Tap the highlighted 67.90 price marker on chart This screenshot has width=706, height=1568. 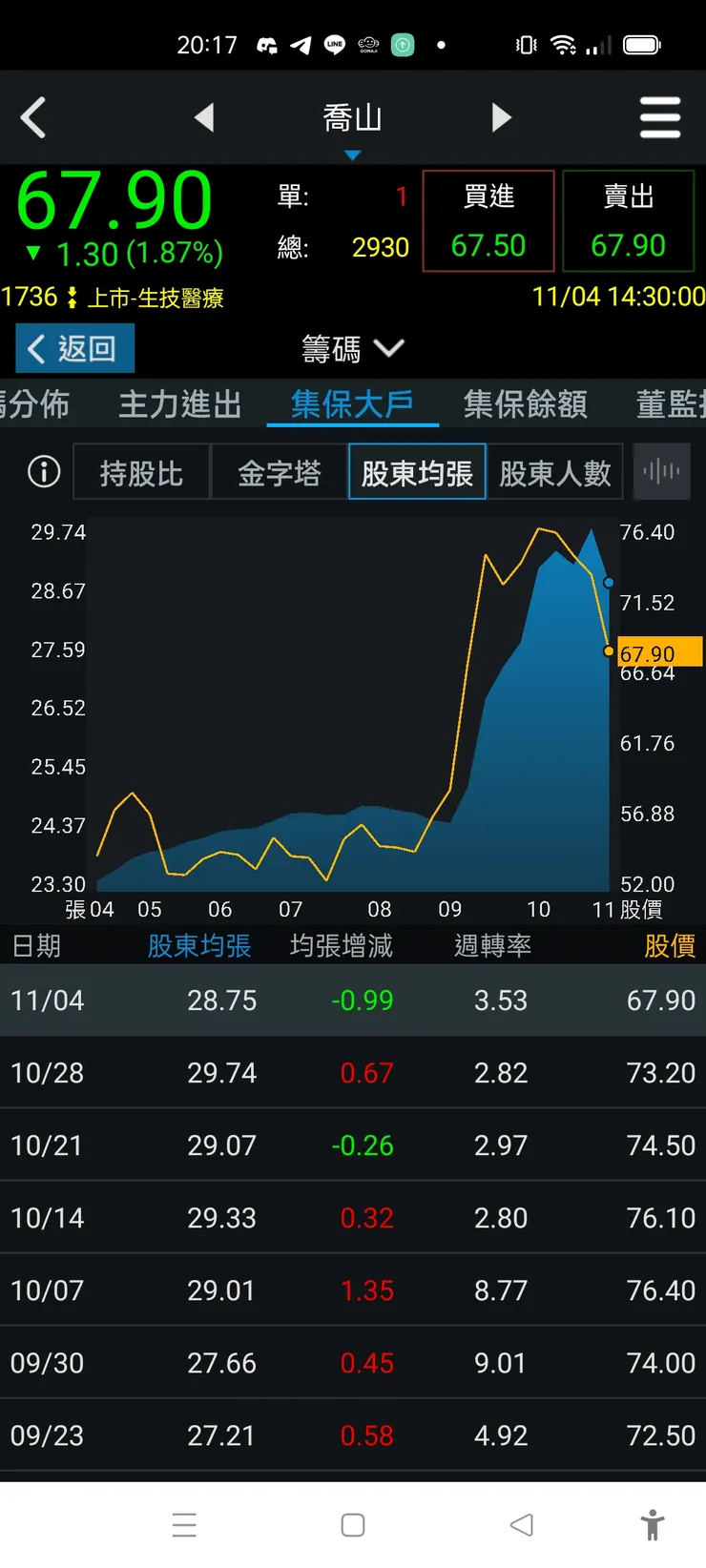pos(656,652)
